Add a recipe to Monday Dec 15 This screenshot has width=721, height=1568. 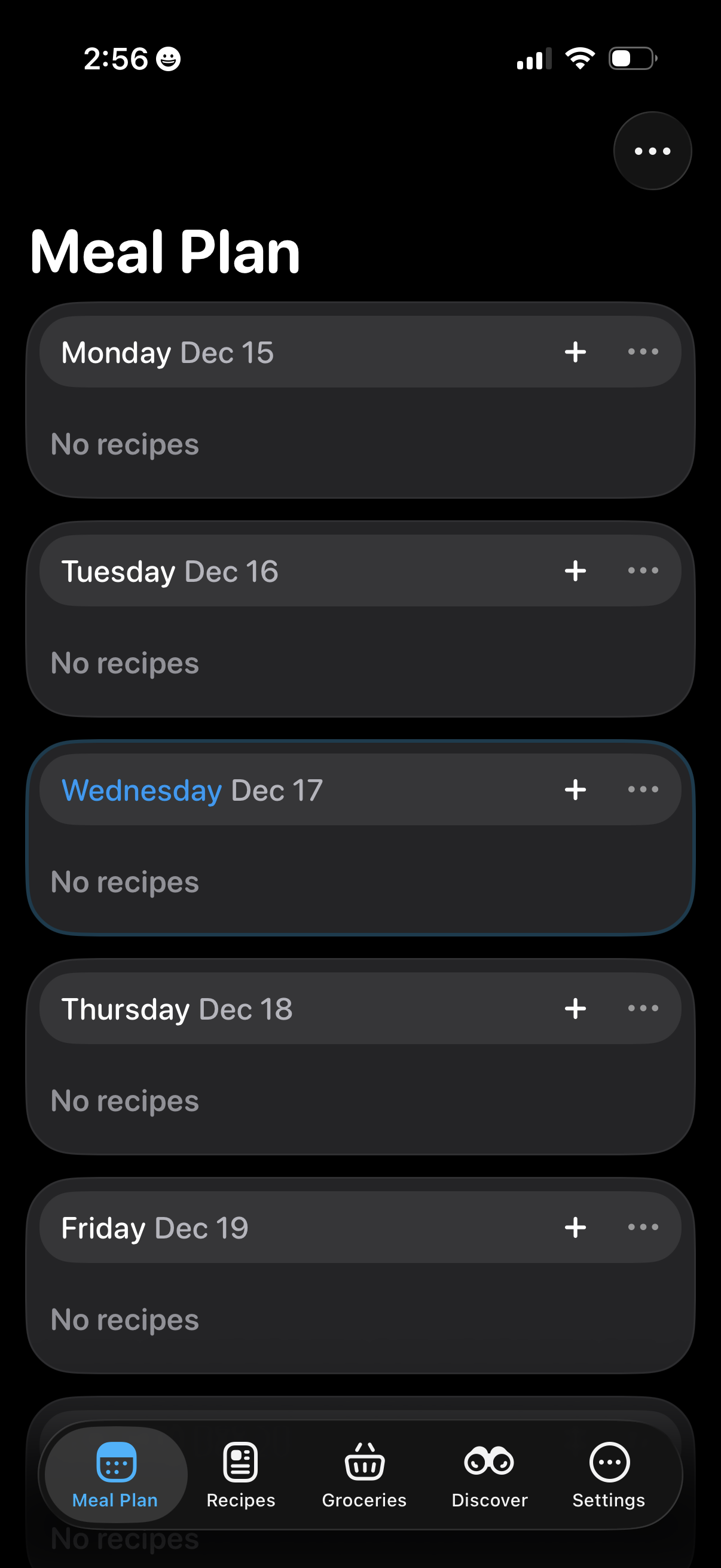575,352
